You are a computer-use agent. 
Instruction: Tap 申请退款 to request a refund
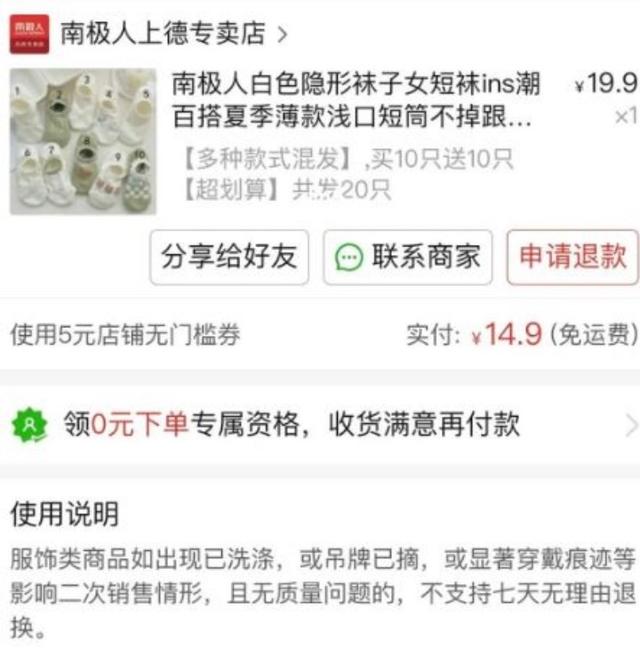pos(572,257)
